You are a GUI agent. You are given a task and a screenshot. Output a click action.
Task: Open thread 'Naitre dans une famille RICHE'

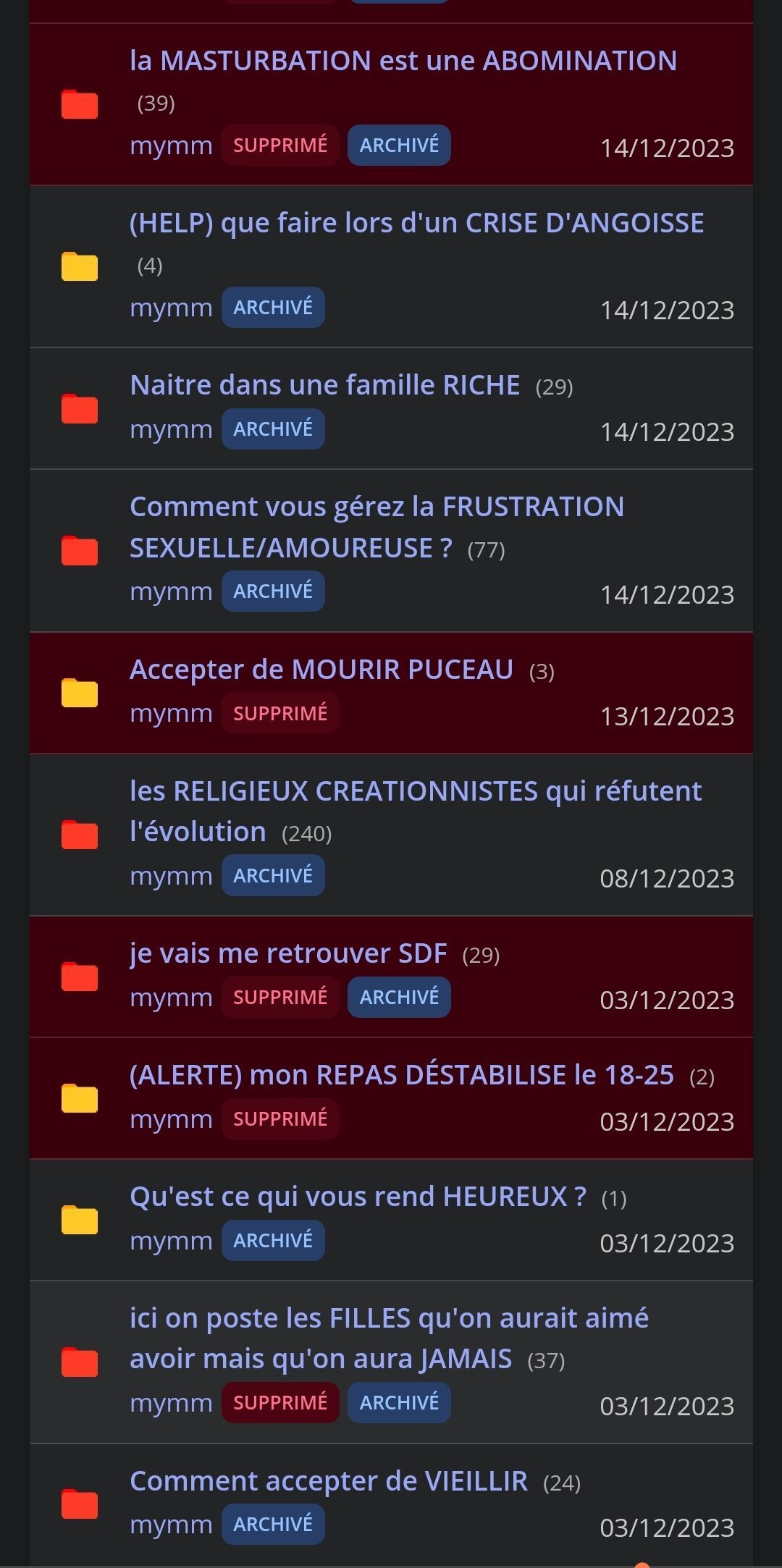coord(324,385)
